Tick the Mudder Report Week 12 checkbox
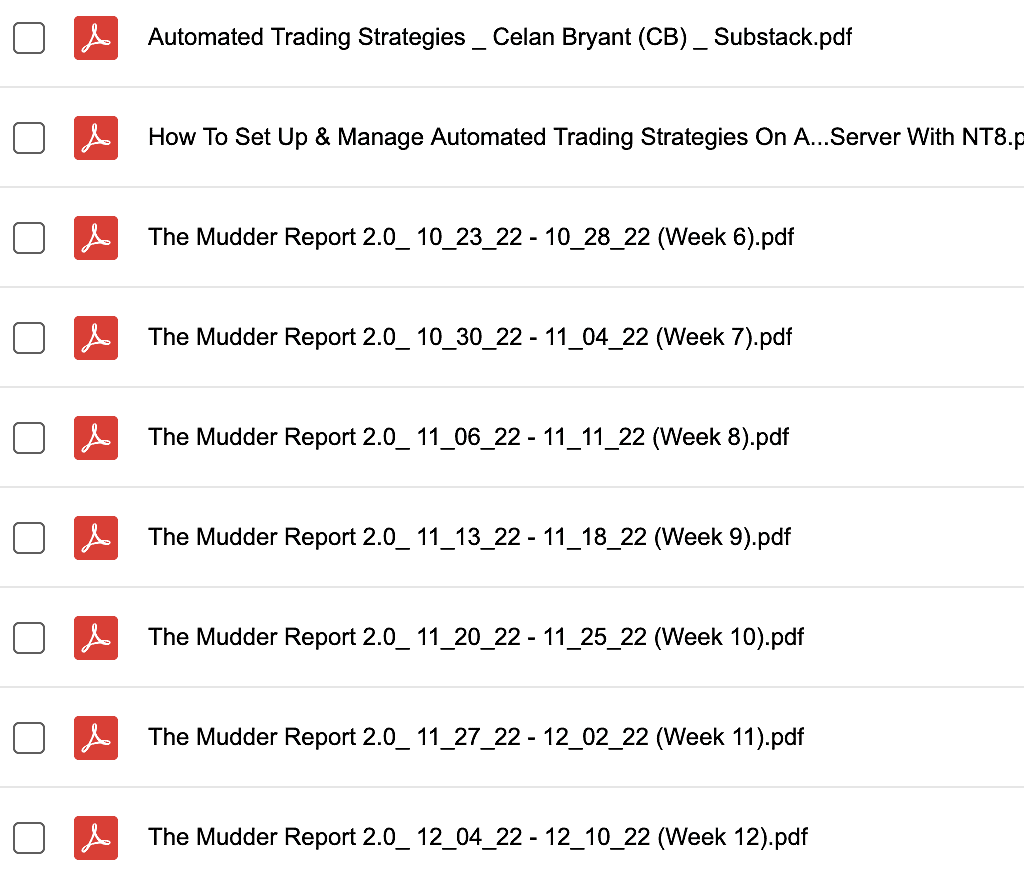Viewport: 1024px width, 876px height. click(29, 838)
